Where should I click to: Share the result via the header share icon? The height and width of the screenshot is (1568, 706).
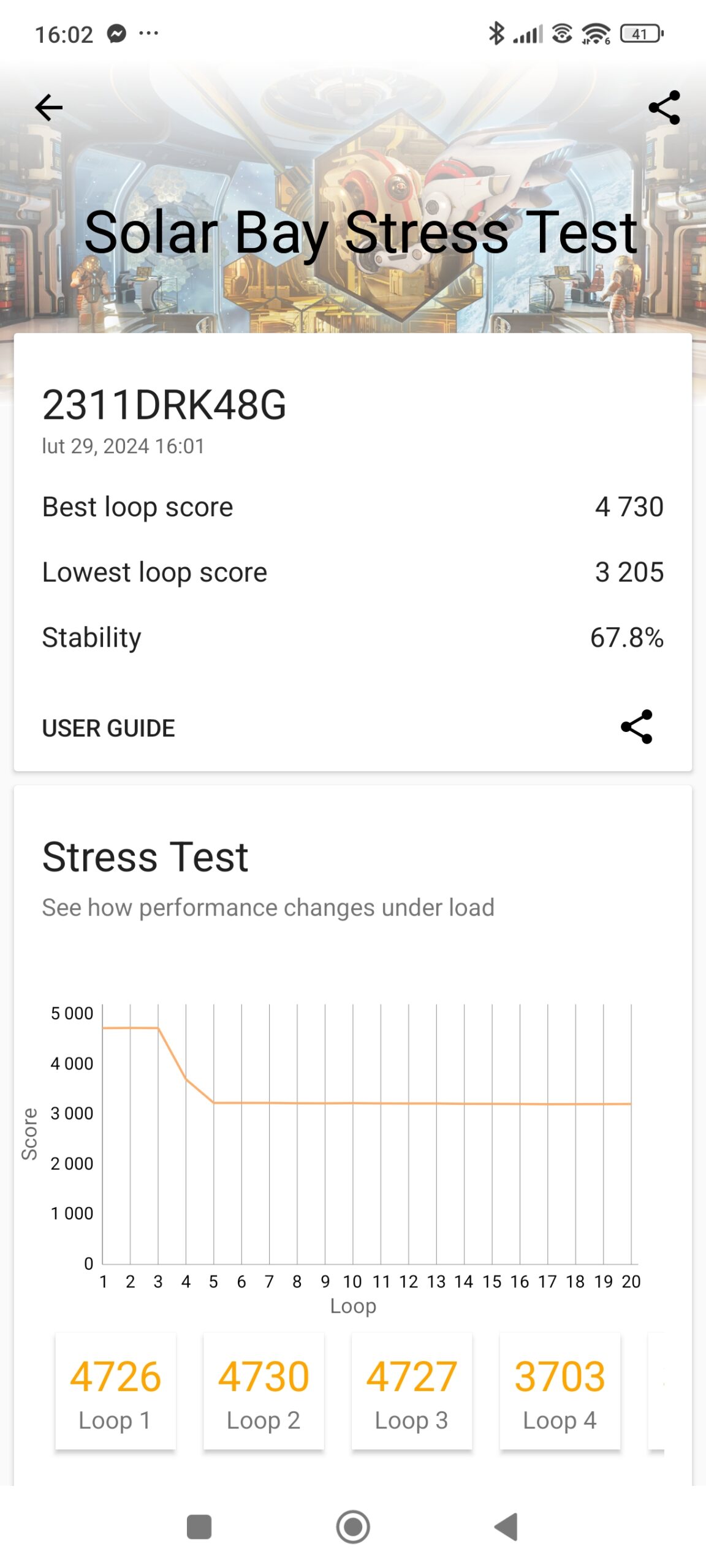click(x=664, y=108)
